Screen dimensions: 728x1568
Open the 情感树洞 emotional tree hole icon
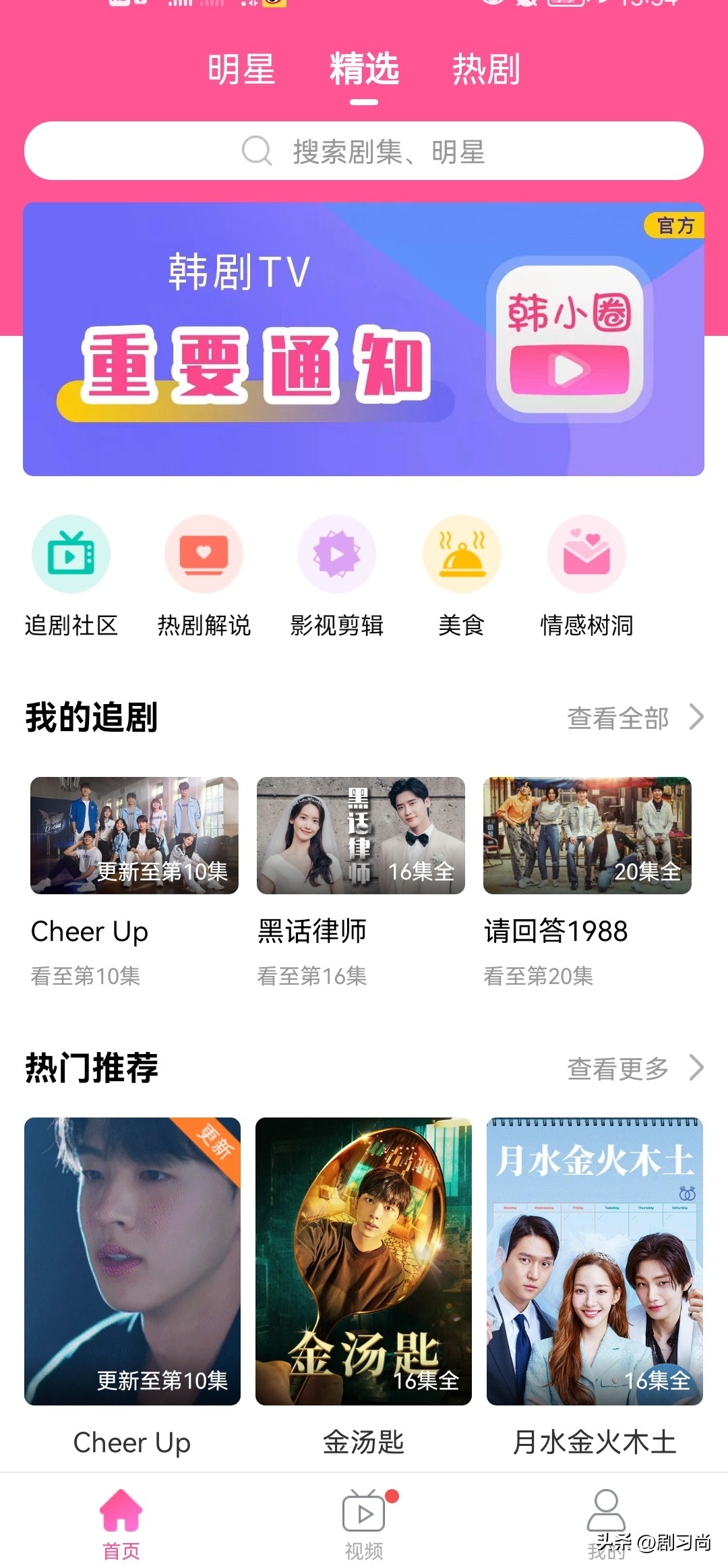coord(586,553)
